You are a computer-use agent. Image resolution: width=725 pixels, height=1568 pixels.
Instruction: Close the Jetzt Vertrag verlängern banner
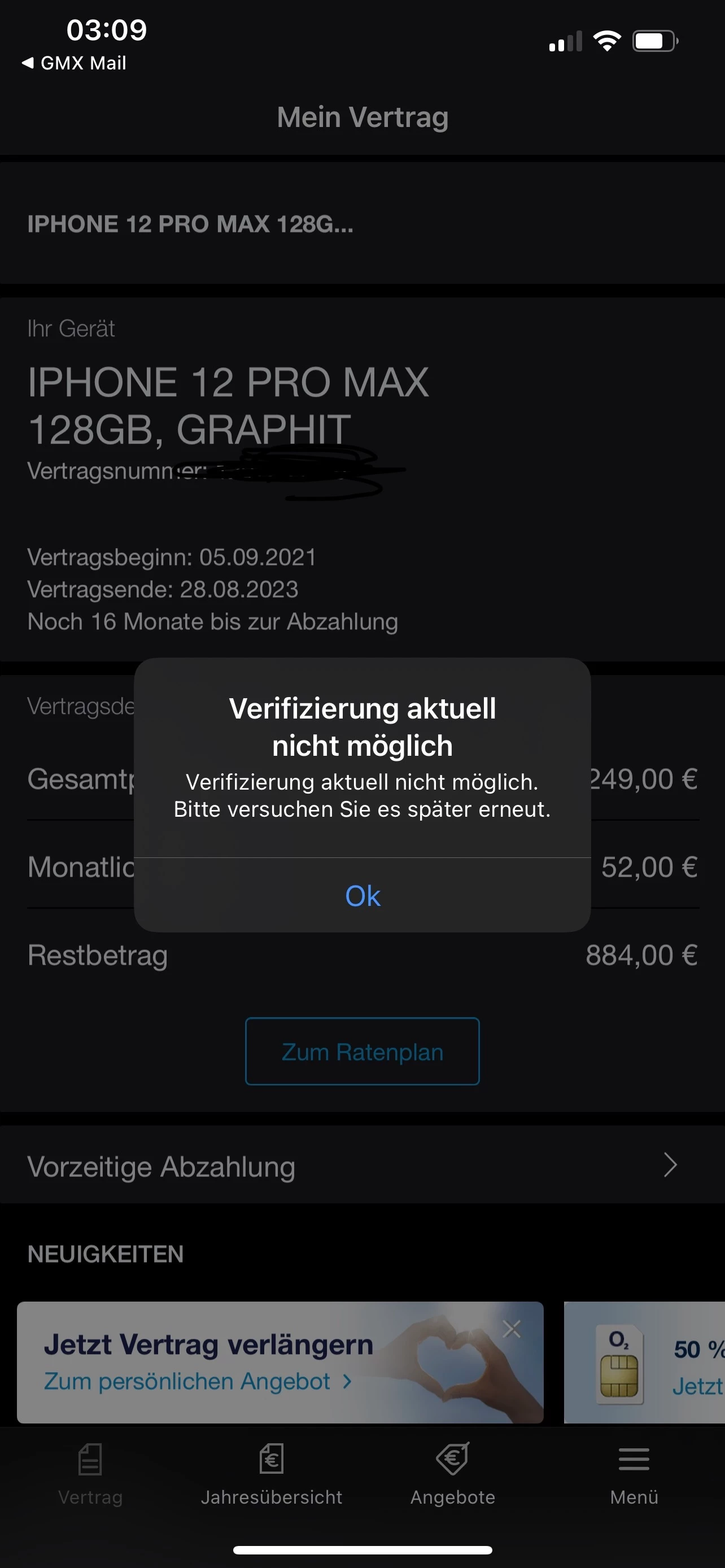pos(512,1329)
